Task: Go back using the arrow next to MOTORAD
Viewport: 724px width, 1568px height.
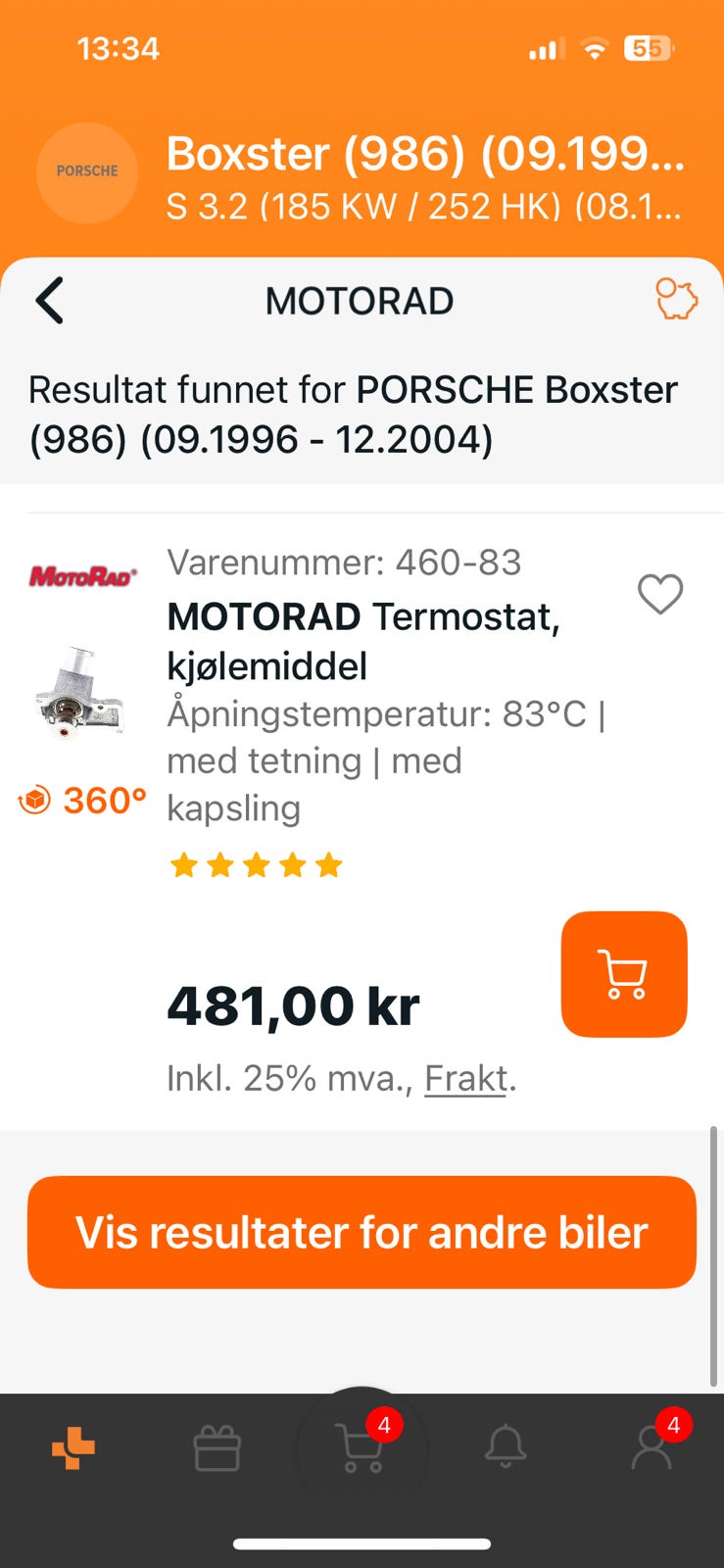Action: click(50, 302)
